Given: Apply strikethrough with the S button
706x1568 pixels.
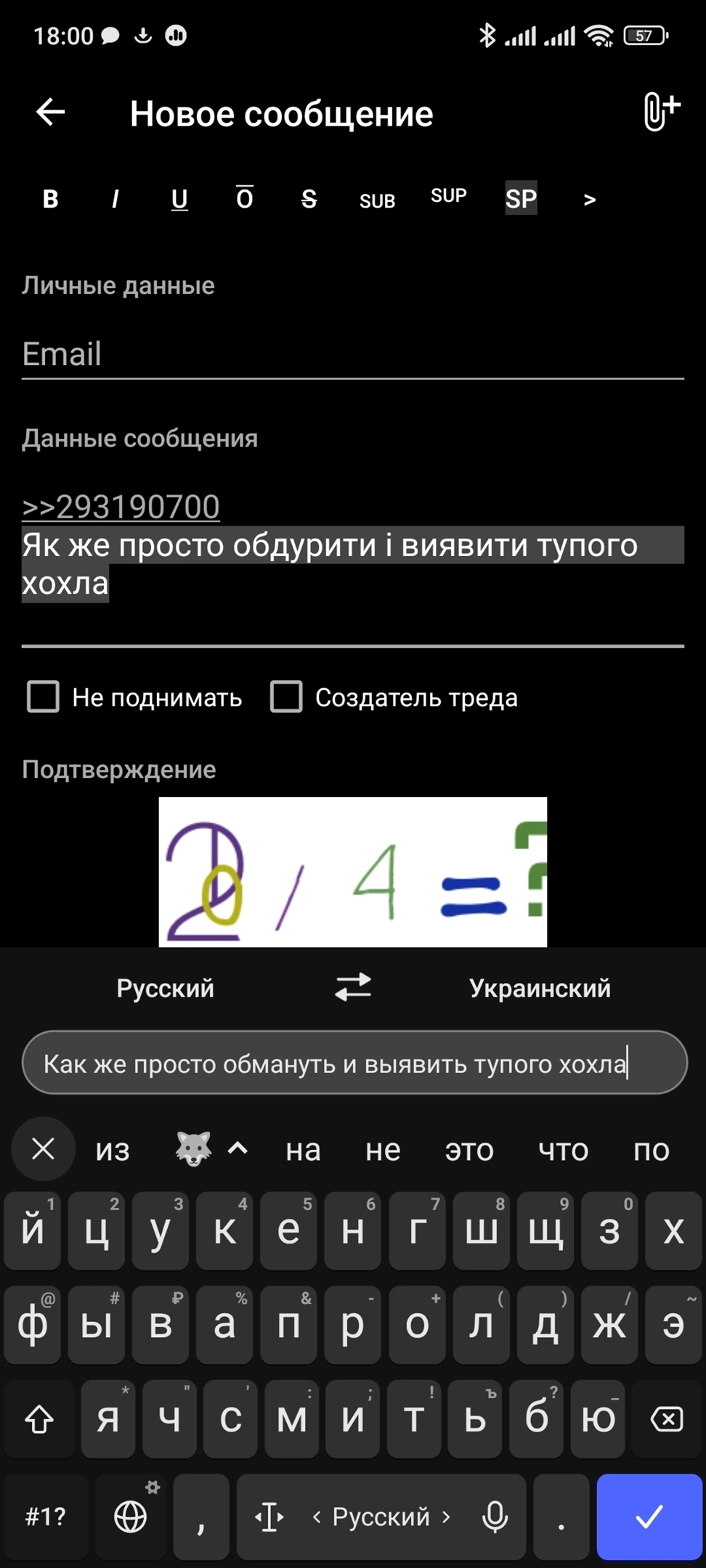Looking at the screenshot, I should coord(309,199).
